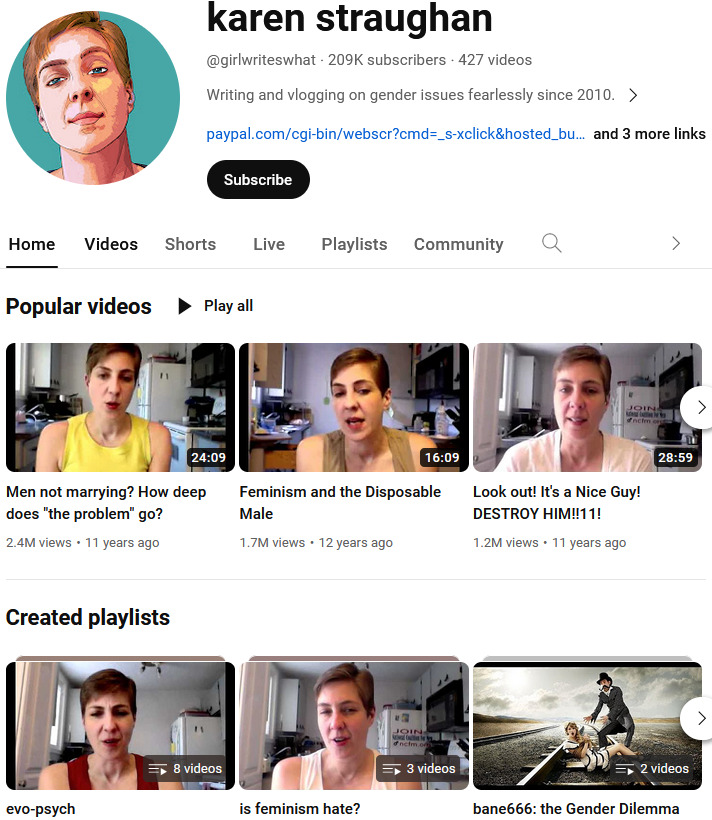The height and width of the screenshot is (820, 712).
Task: Show more tabs with the right arrow
Action: (676, 243)
